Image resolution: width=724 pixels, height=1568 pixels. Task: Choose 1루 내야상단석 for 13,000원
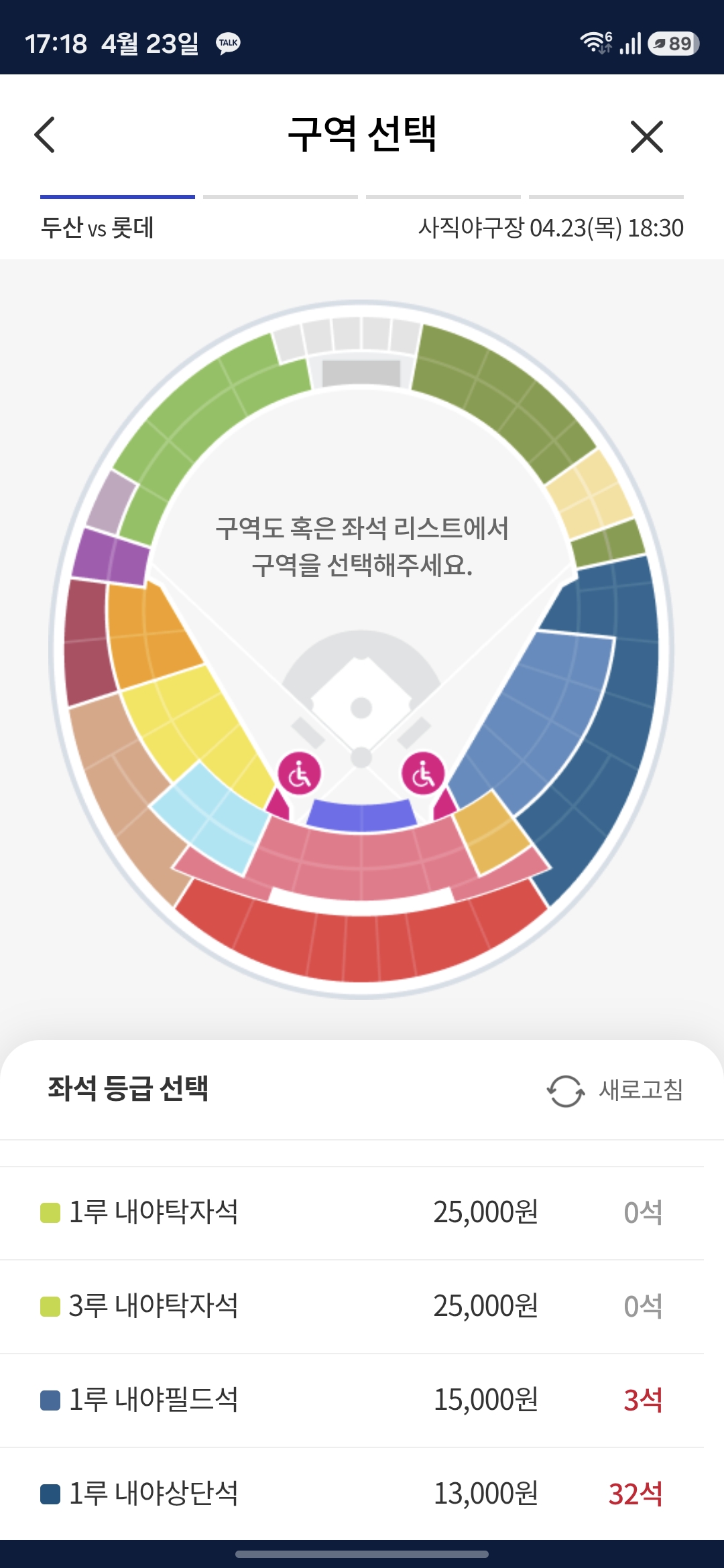(x=352, y=1494)
